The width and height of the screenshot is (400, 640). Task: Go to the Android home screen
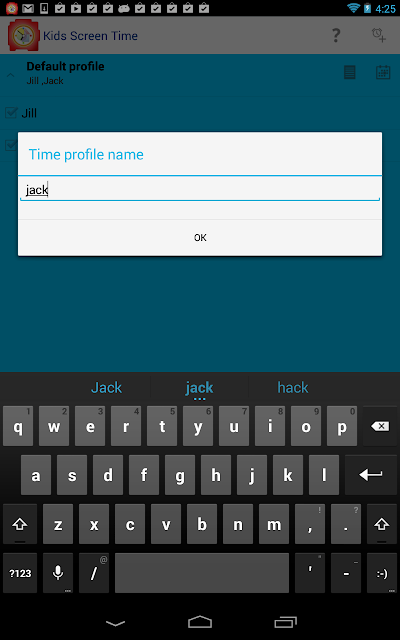tap(200, 622)
